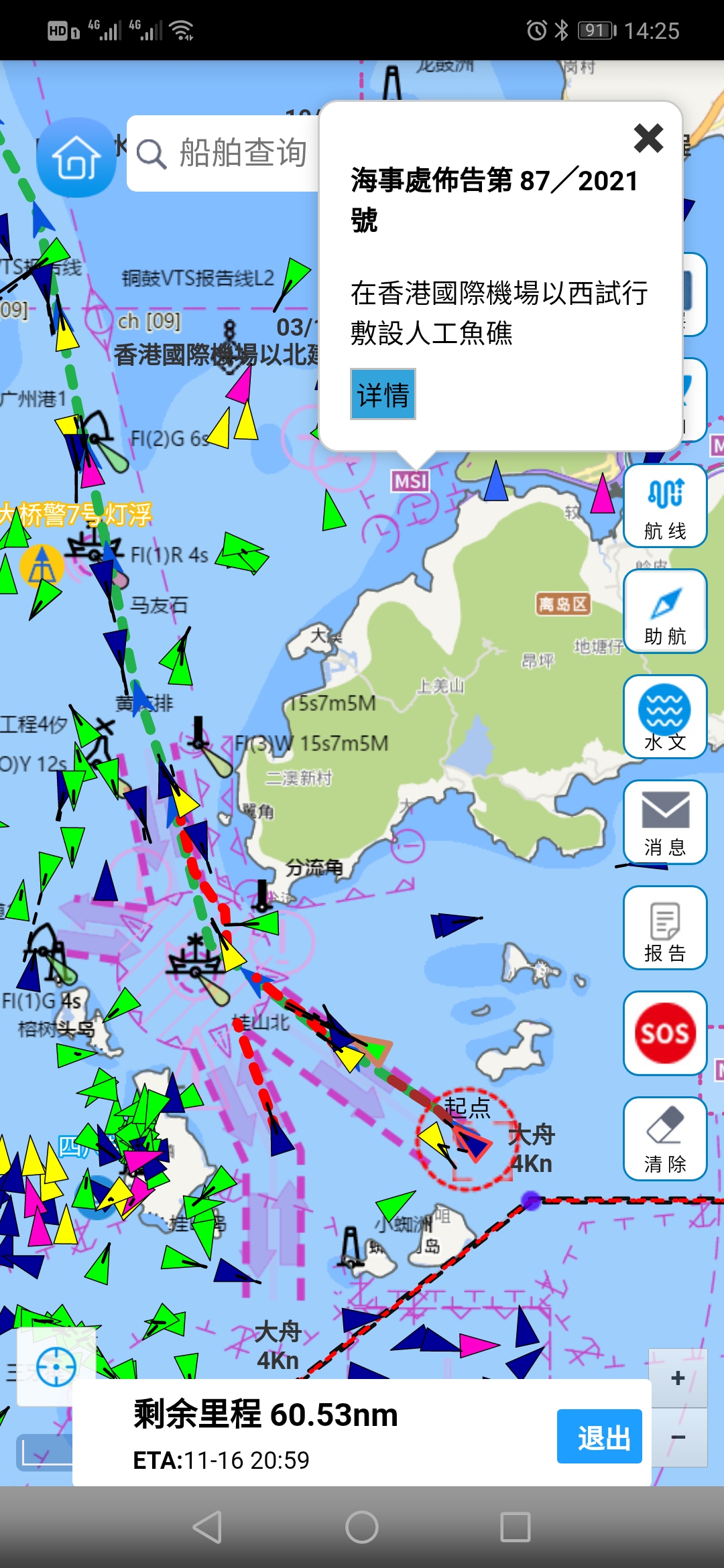The width and height of the screenshot is (724, 1568).
Task: Go back using the system back button
Action: click(x=207, y=1527)
